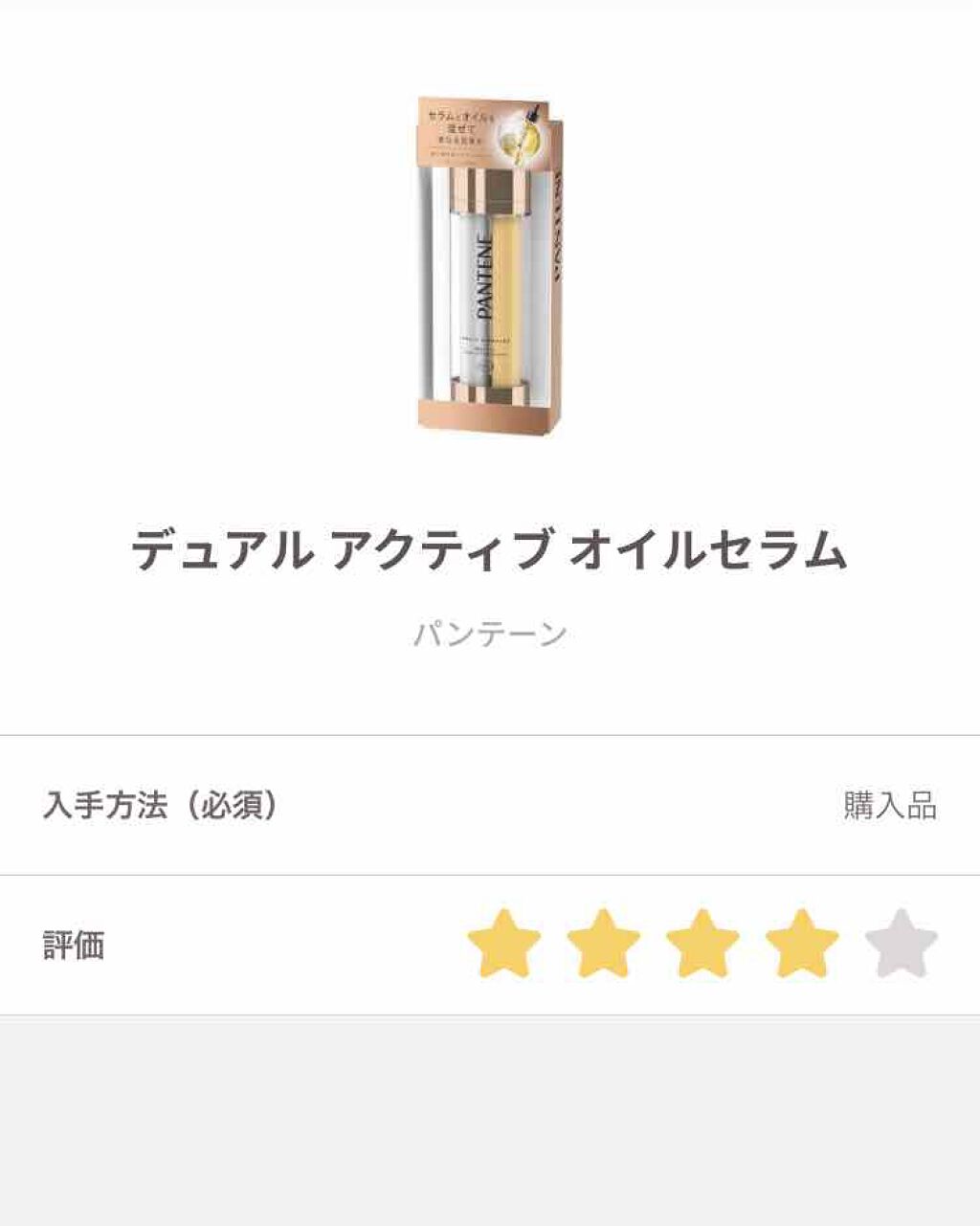Set the rating to three by tapping star three

pos(698,947)
